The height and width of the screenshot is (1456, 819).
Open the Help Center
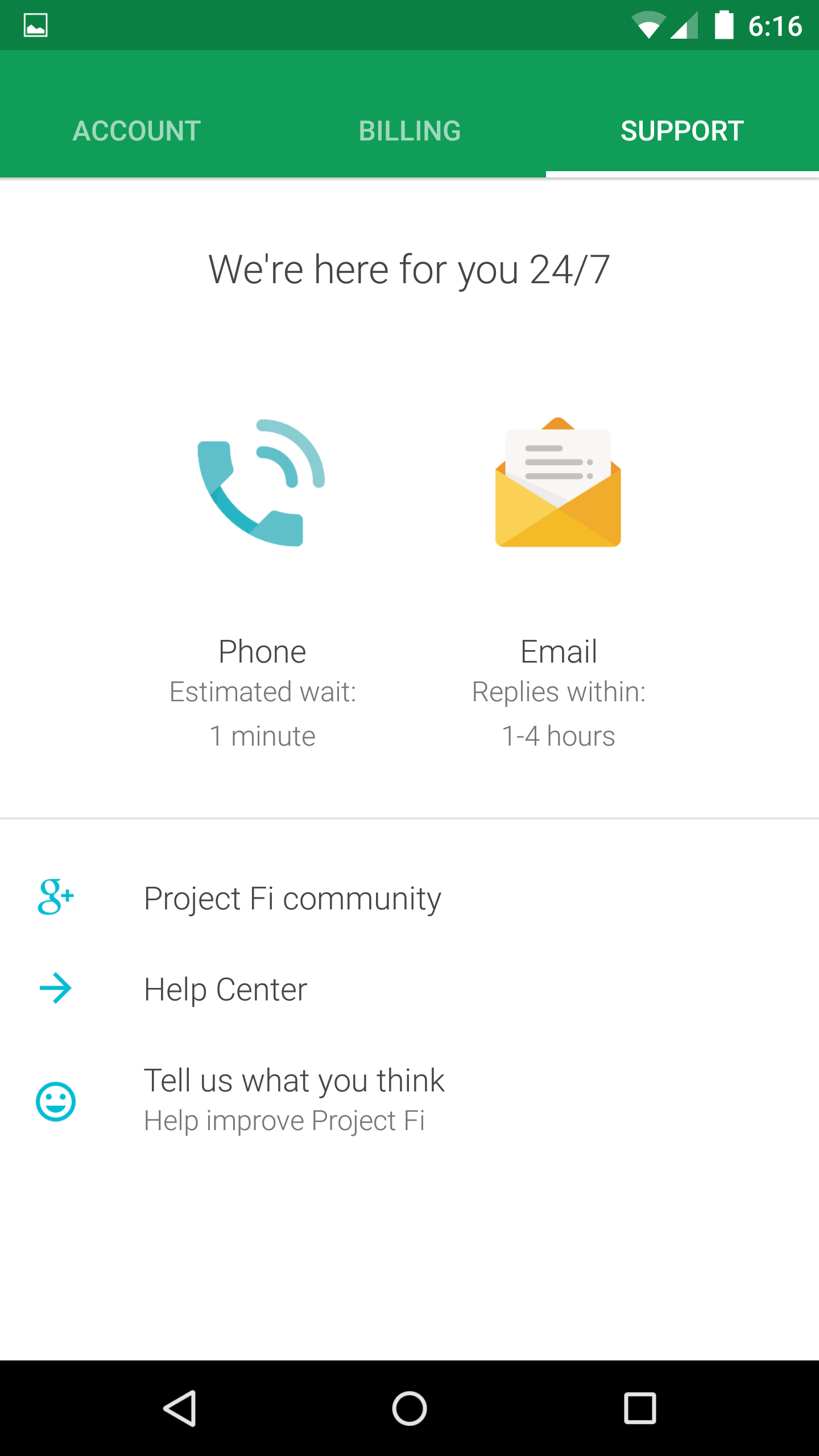click(225, 990)
